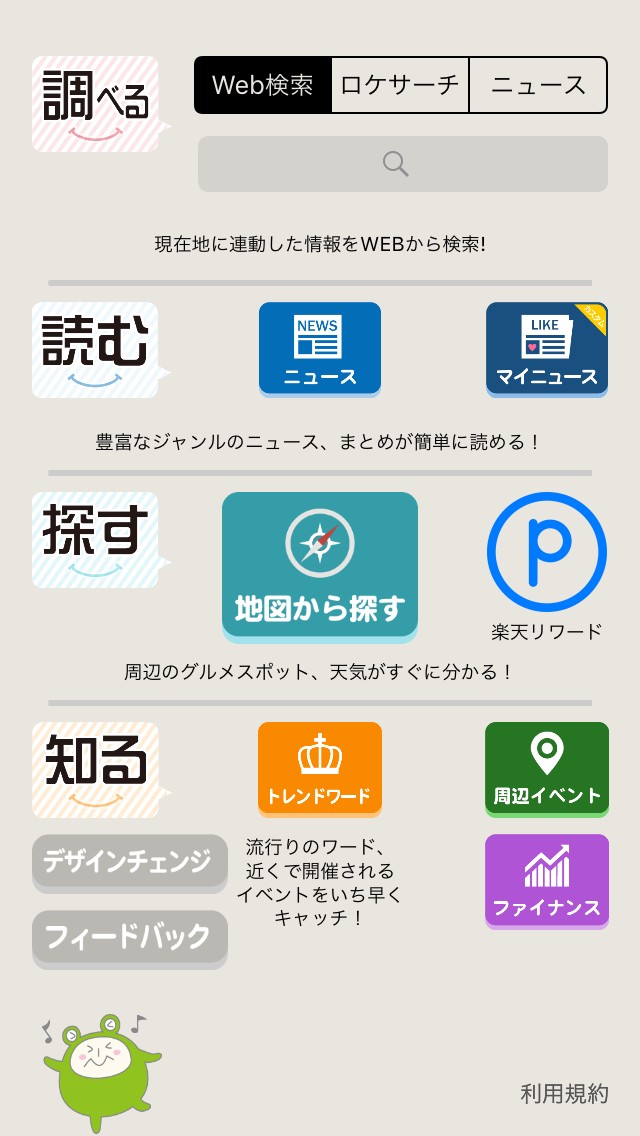Screen dimensions: 640x1136
Task: Open 地図から探す map search
Action: pyautogui.click(x=320, y=565)
